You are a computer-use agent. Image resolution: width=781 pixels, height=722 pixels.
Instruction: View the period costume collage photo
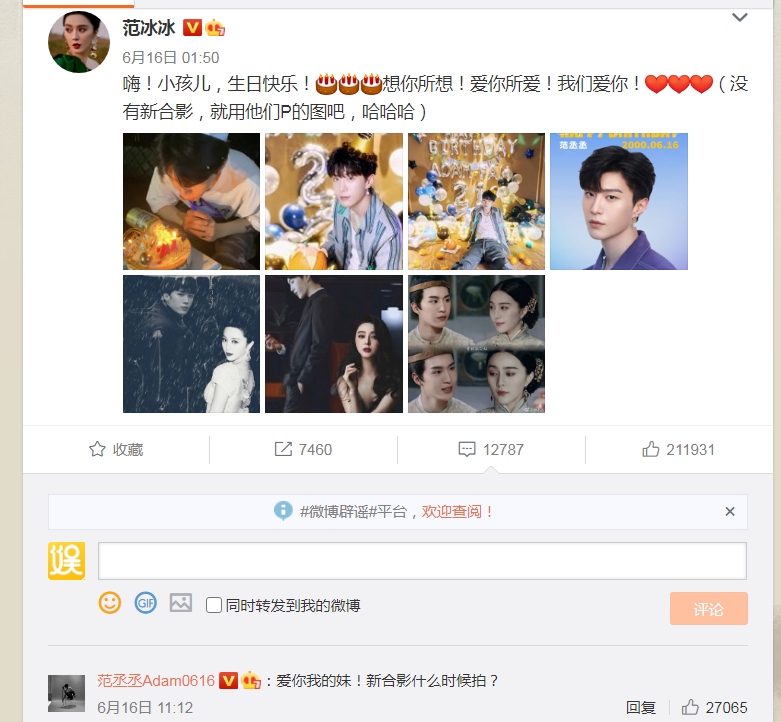click(476, 344)
